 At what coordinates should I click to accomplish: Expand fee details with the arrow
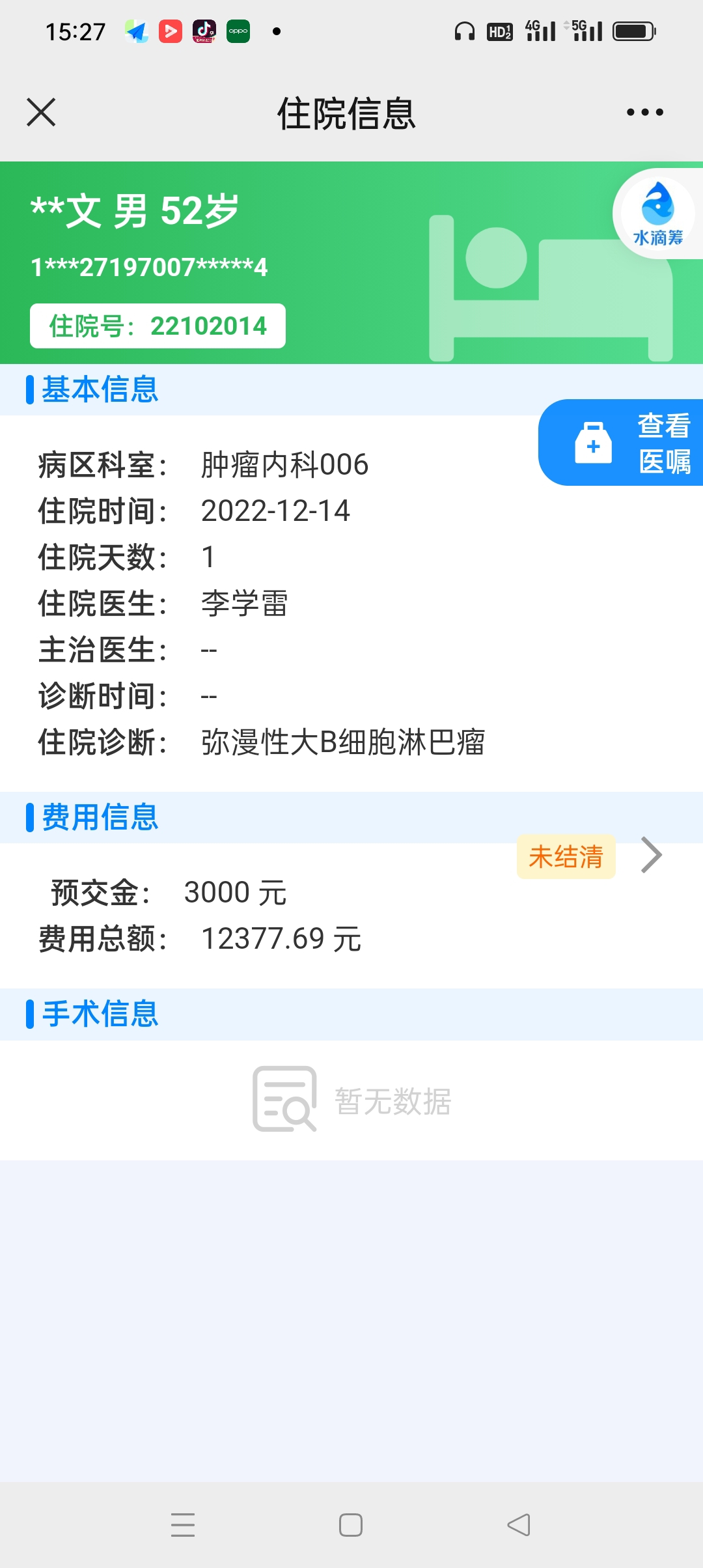tap(651, 855)
